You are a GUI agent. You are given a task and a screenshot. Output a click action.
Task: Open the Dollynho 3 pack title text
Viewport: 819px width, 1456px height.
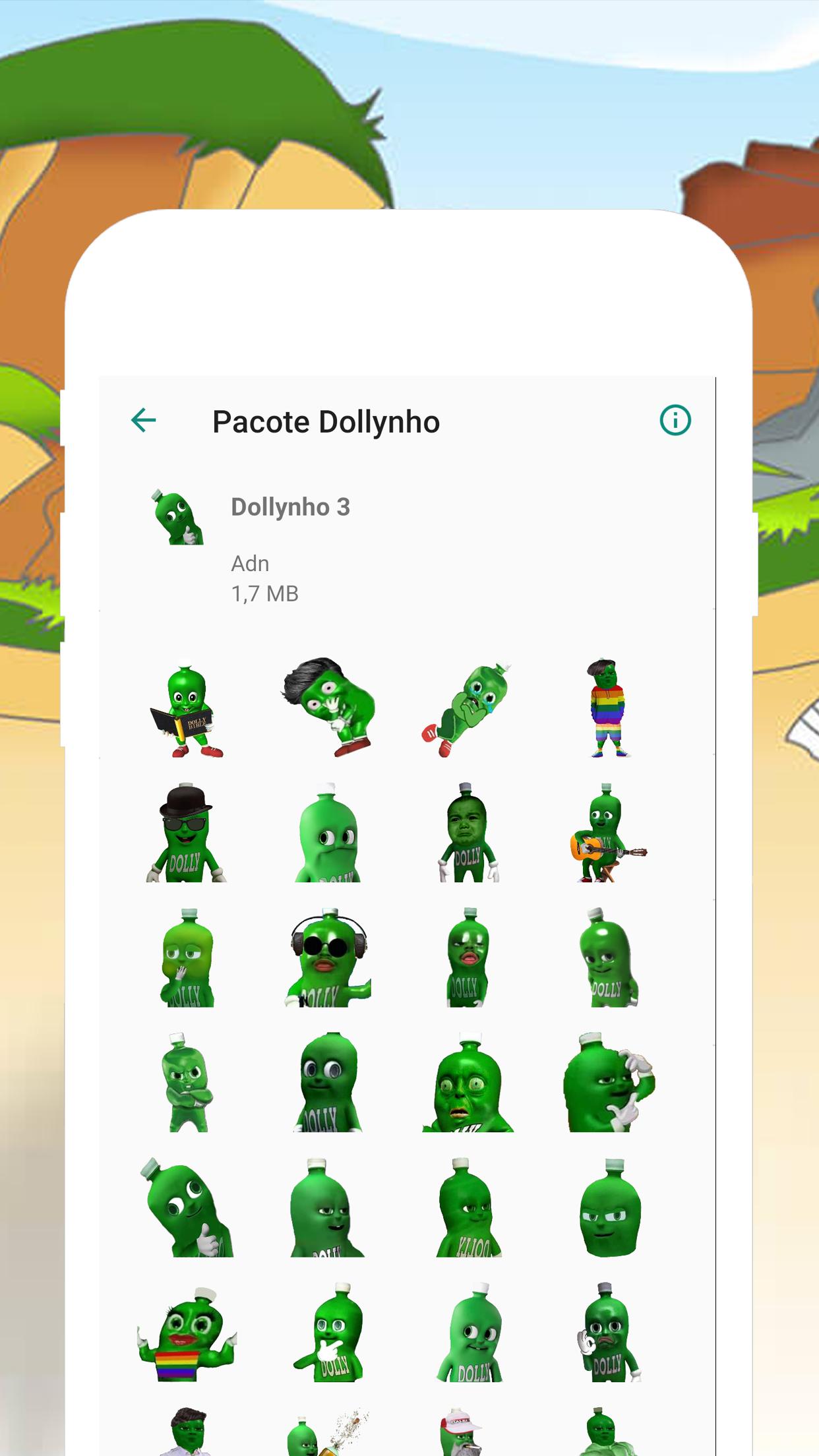click(291, 507)
